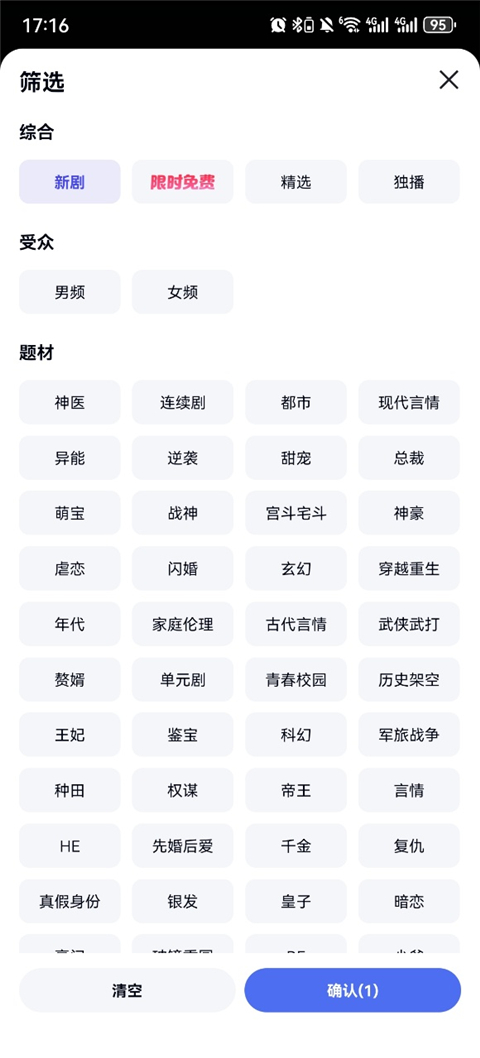Tap the 甜宠 genre chip
Screen dimensions: 480x1058
coord(296,458)
